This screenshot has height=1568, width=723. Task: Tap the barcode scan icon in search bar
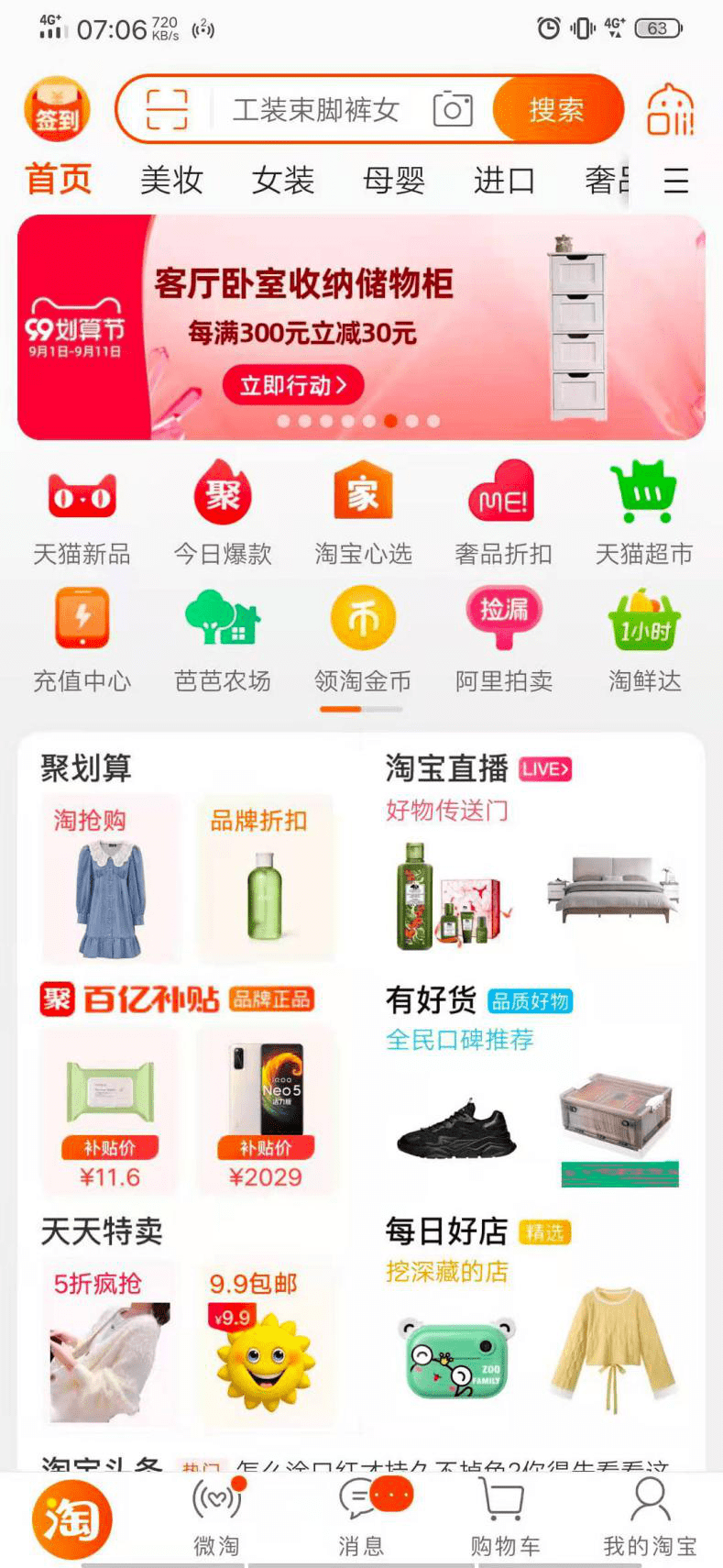[x=165, y=109]
